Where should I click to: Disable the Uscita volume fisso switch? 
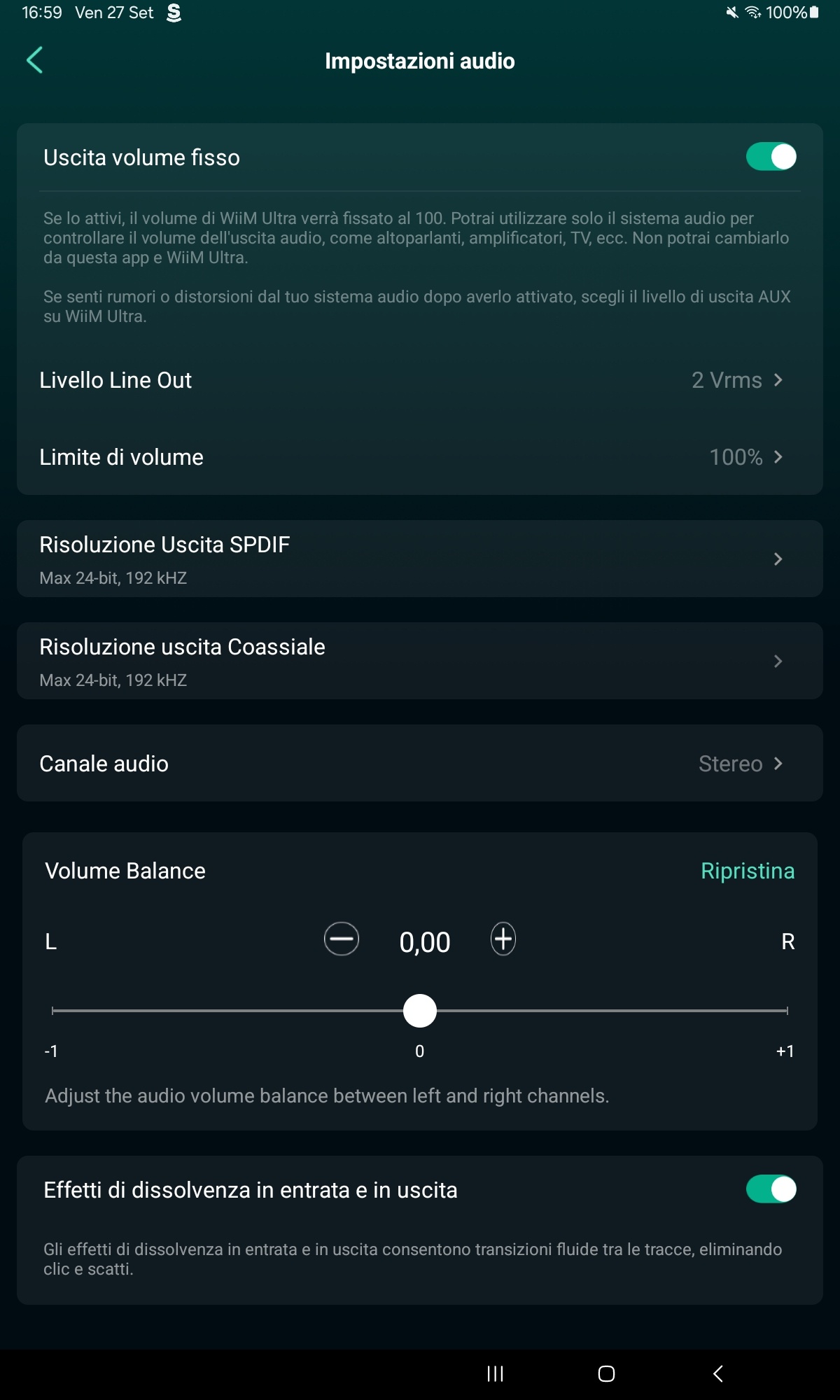click(771, 157)
